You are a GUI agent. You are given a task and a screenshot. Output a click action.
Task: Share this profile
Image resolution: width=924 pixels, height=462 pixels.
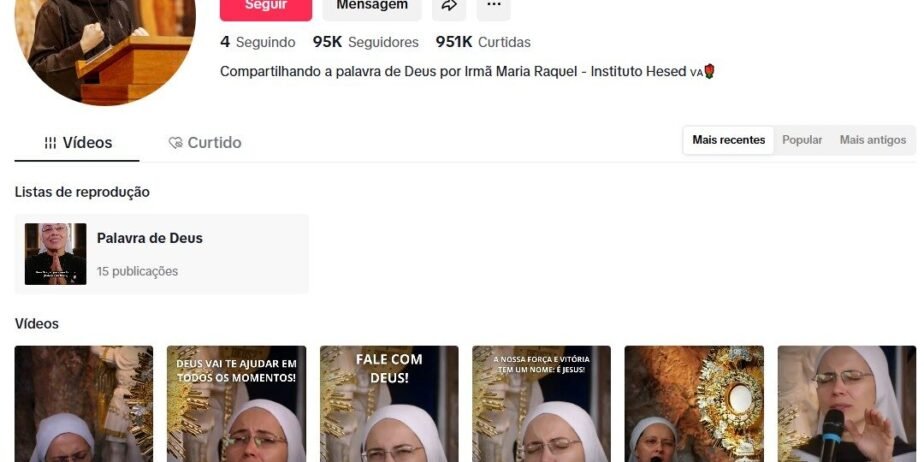pos(449,8)
